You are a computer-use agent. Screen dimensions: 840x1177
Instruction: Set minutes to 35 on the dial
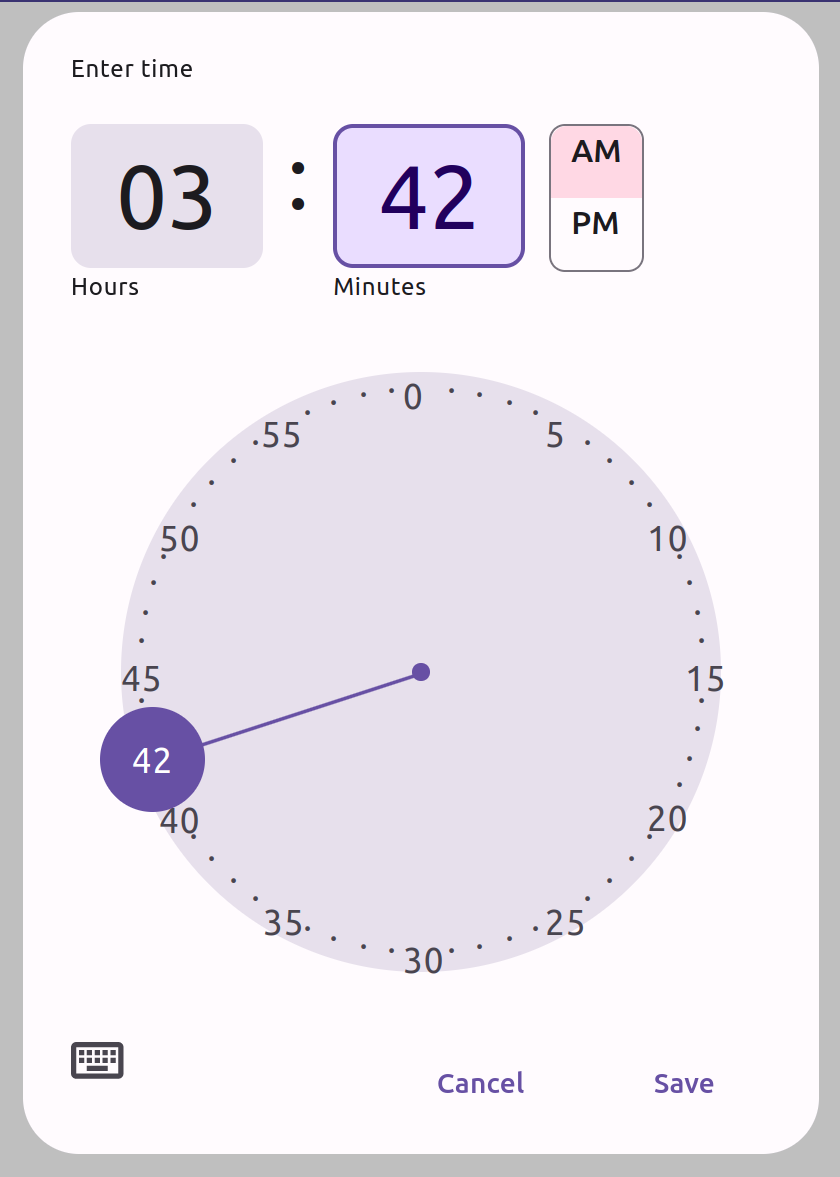pyautogui.click(x=283, y=923)
